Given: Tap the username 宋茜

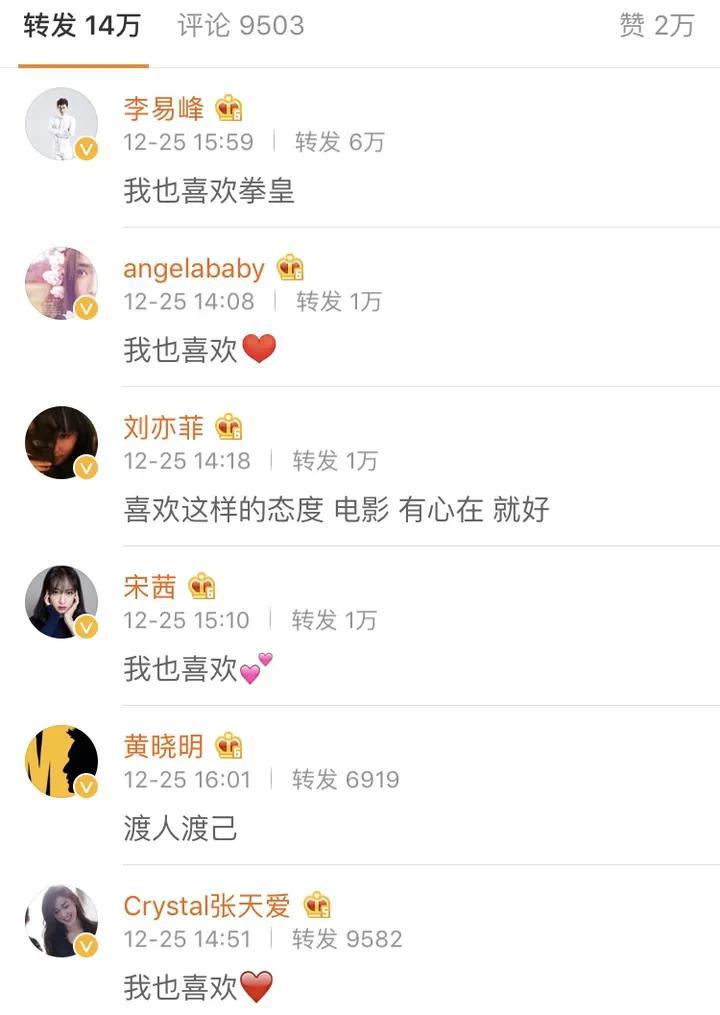Looking at the screenshot, I should 150,586.
